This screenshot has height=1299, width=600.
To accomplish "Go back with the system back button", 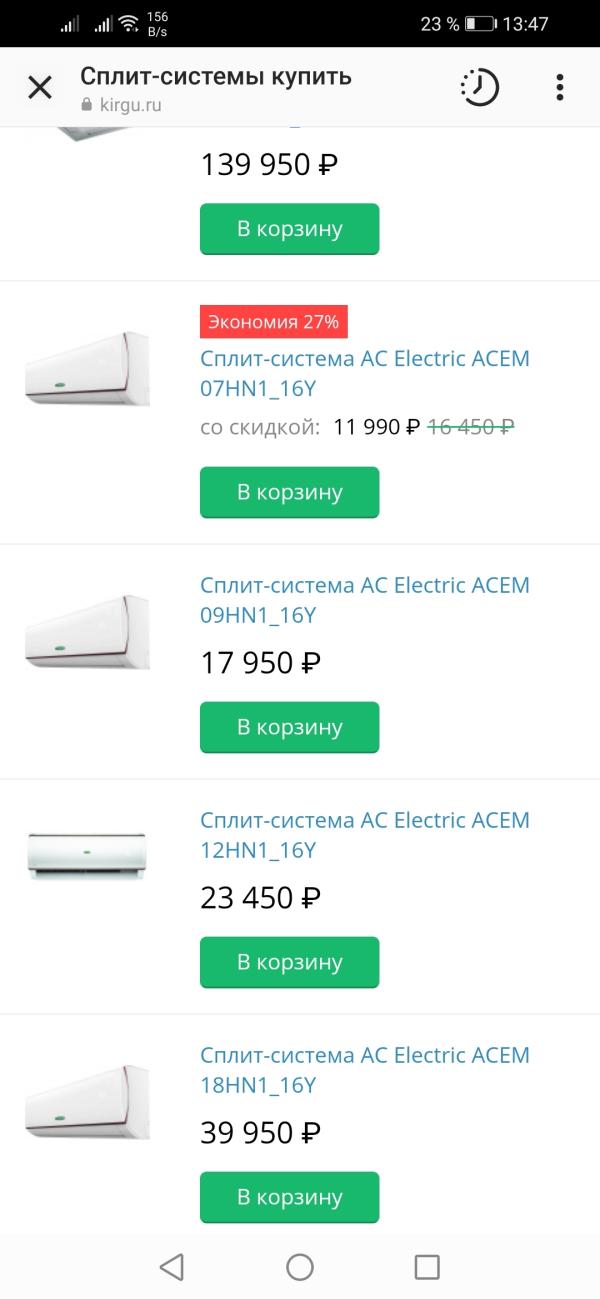I will coord(171,1267).
